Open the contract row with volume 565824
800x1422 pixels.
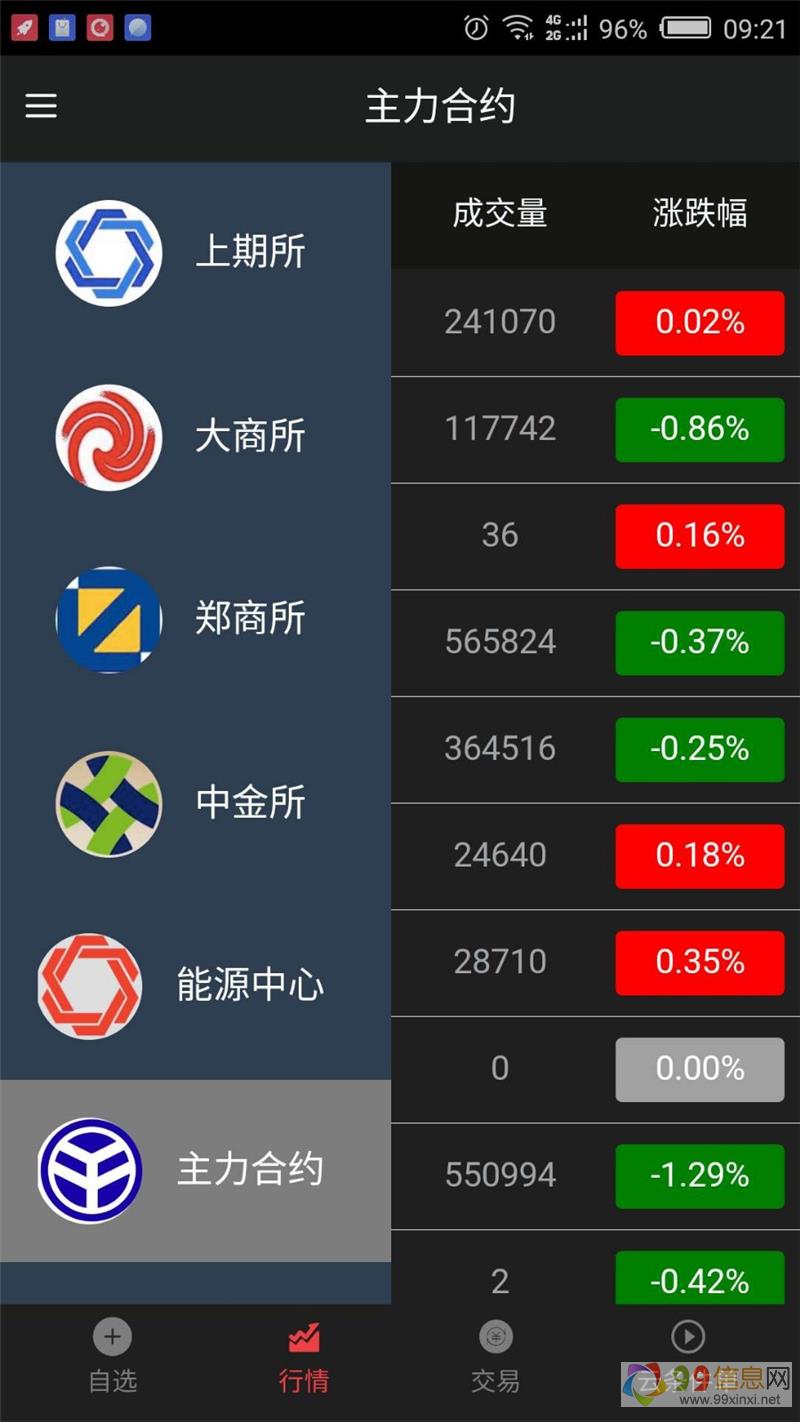500,643
